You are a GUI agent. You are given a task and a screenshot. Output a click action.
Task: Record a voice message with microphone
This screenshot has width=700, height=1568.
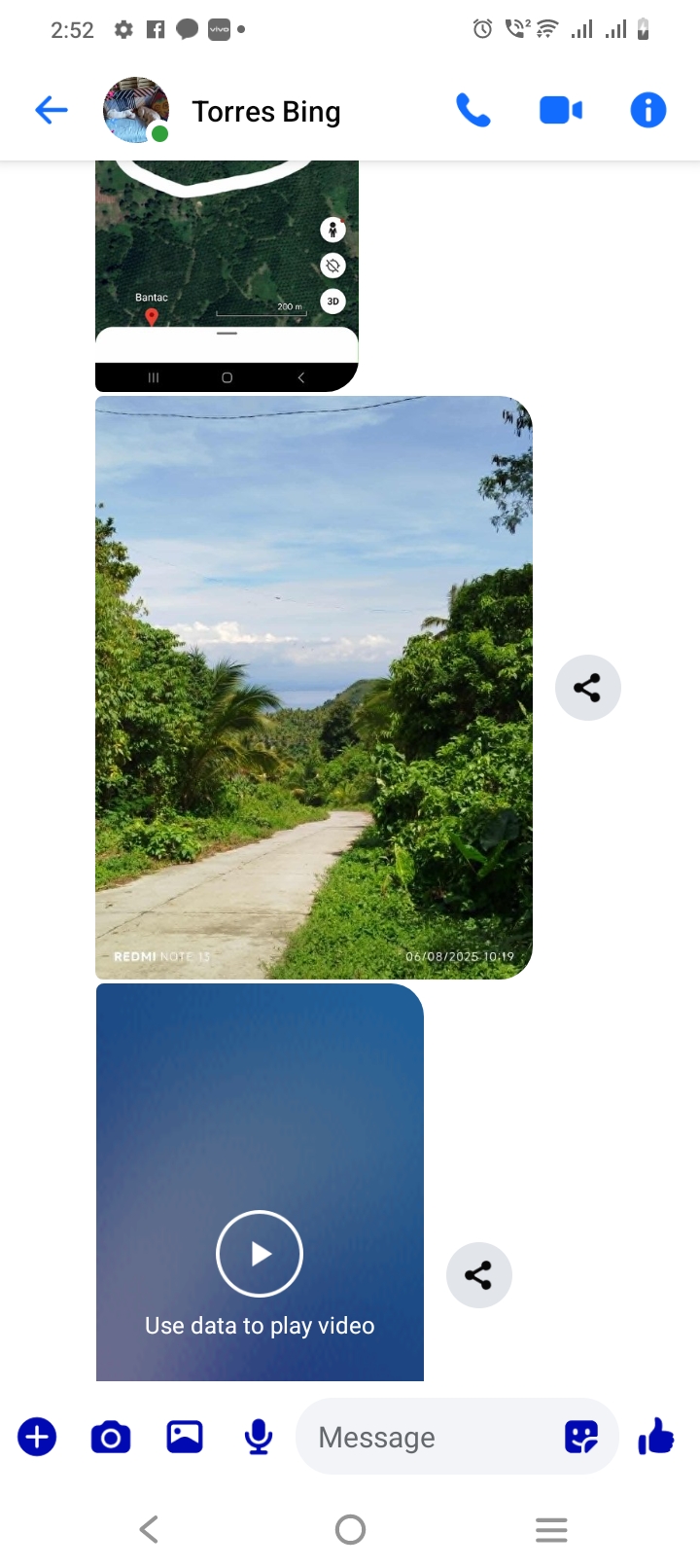click(259, 1437)
